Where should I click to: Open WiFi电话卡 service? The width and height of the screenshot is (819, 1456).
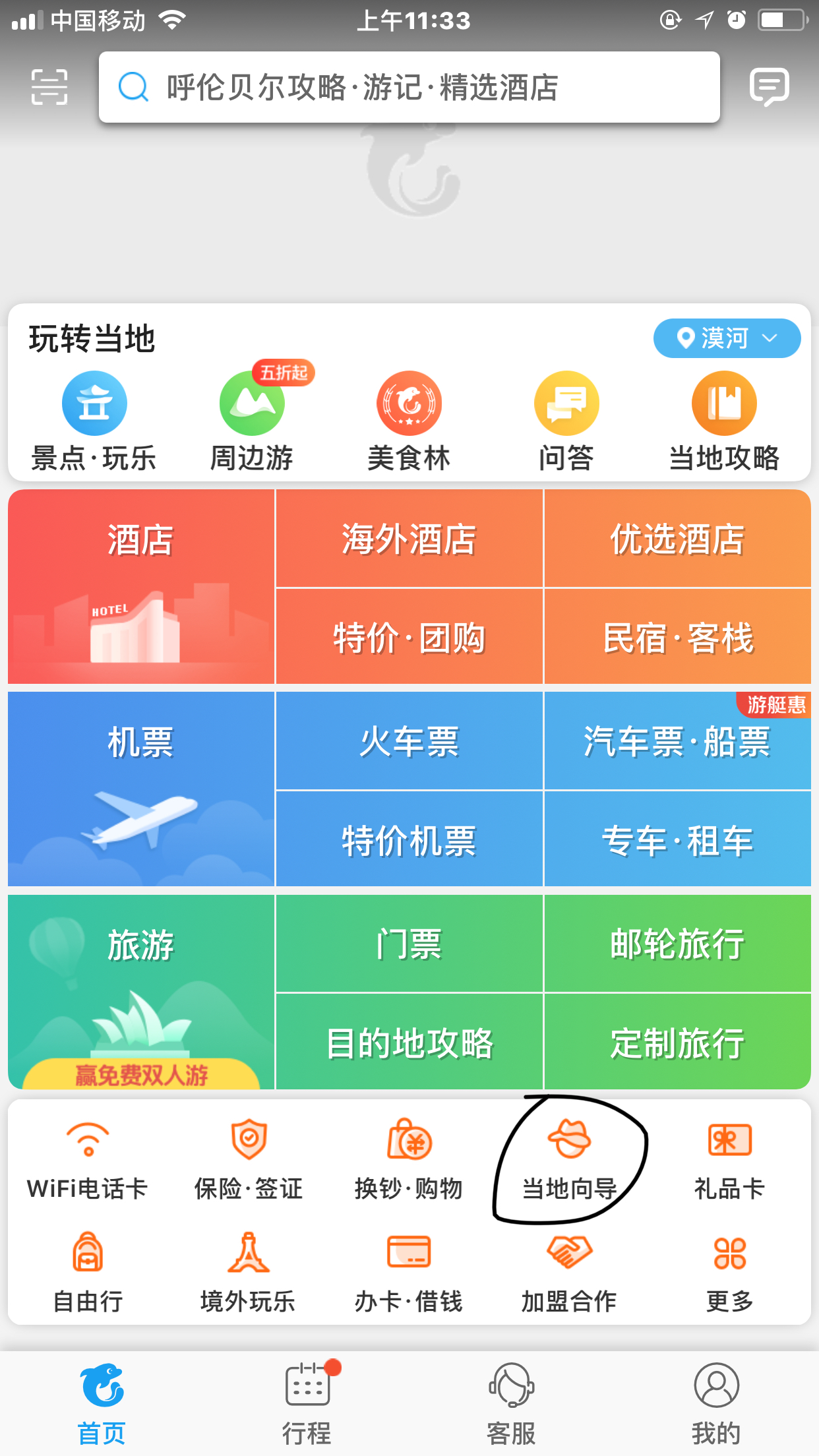coord(88,1161)
